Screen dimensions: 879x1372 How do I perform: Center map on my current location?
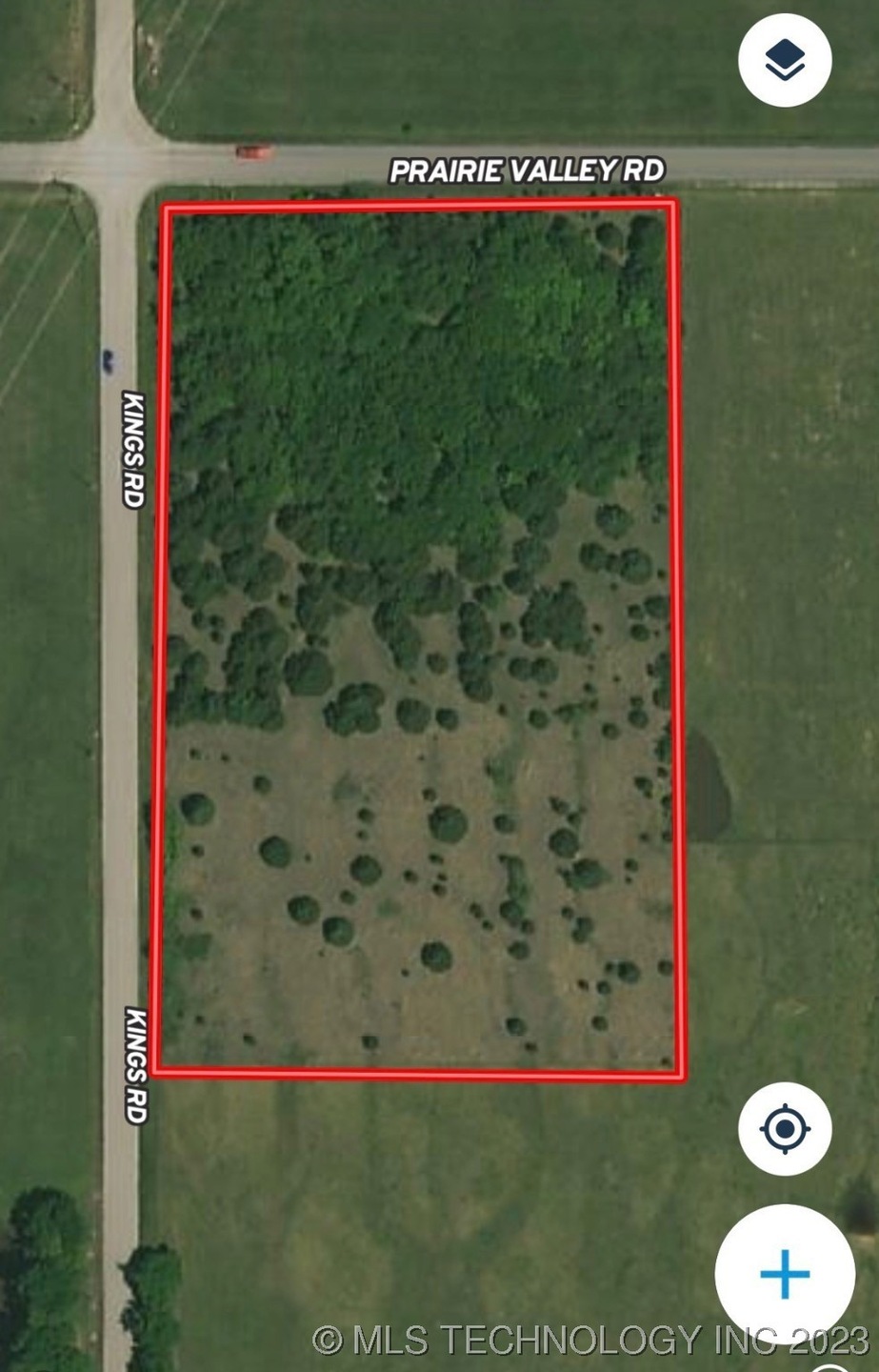(x=785, y=1129)
